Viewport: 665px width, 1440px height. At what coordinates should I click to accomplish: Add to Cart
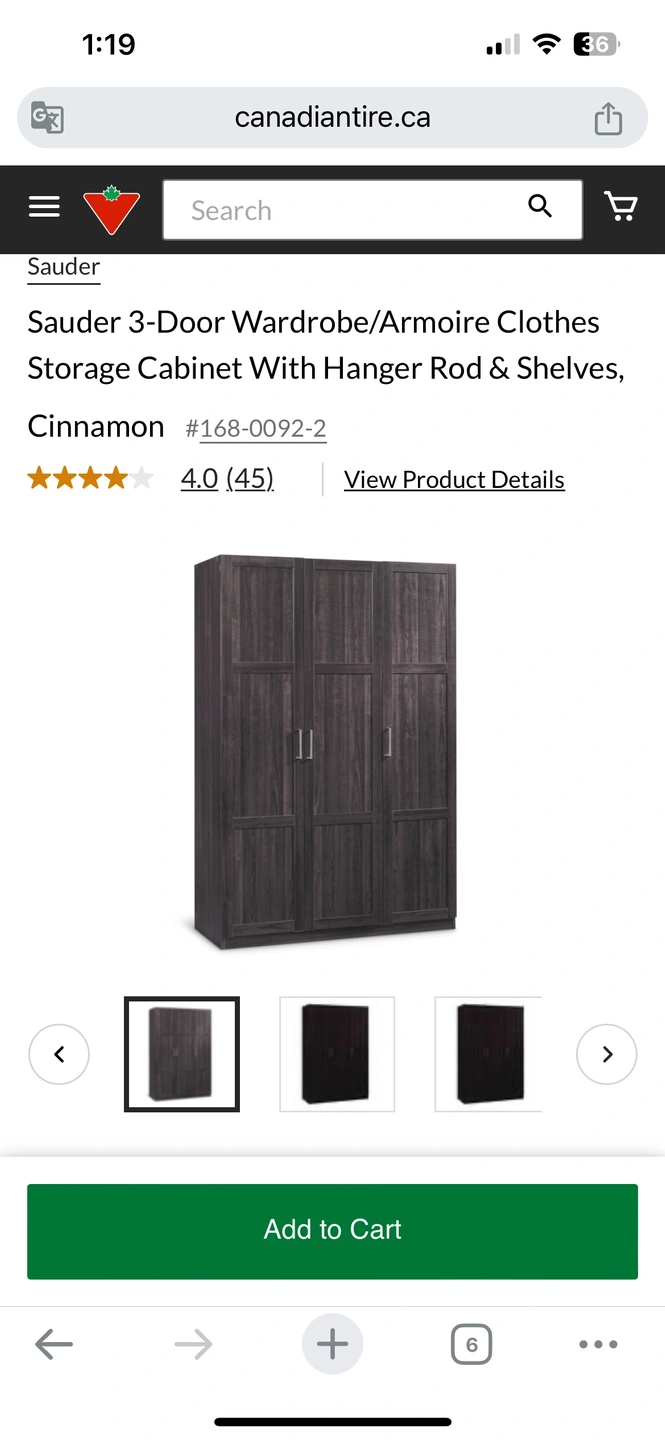pos(332,1231)
